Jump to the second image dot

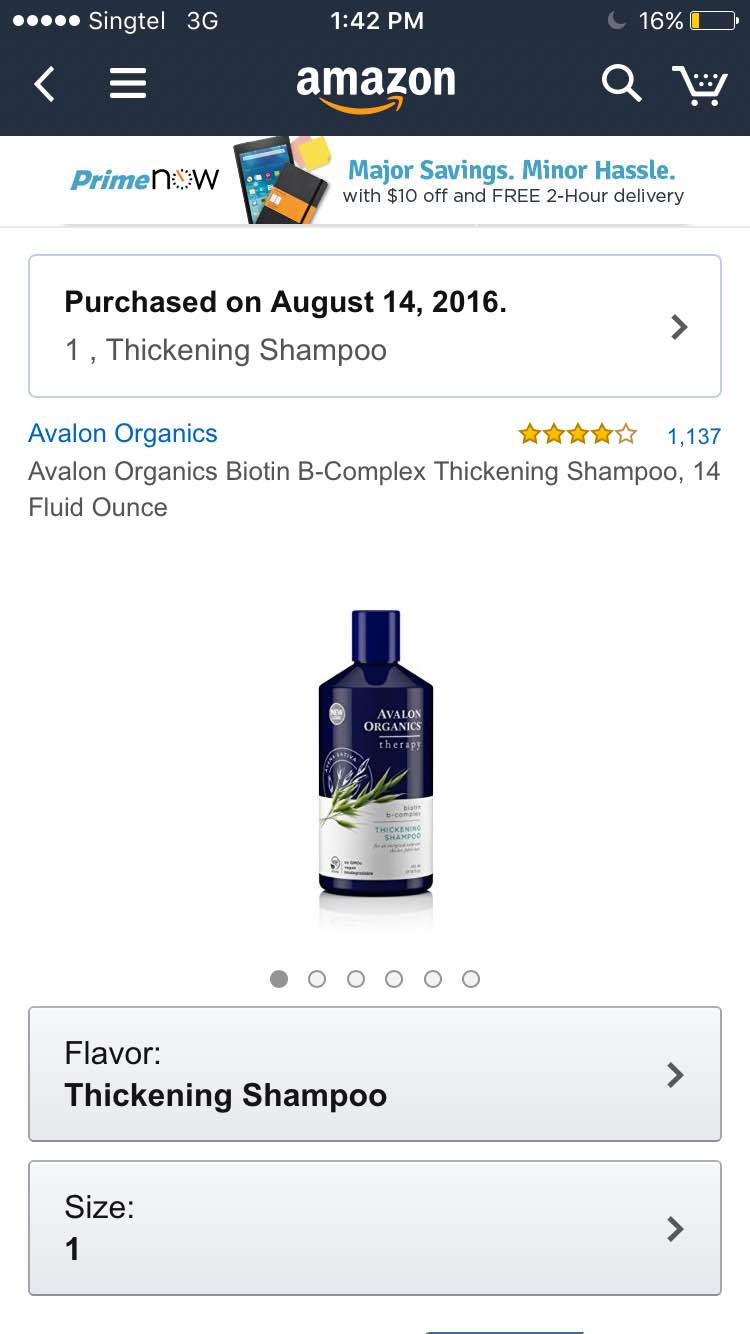[x=317, y=979]
